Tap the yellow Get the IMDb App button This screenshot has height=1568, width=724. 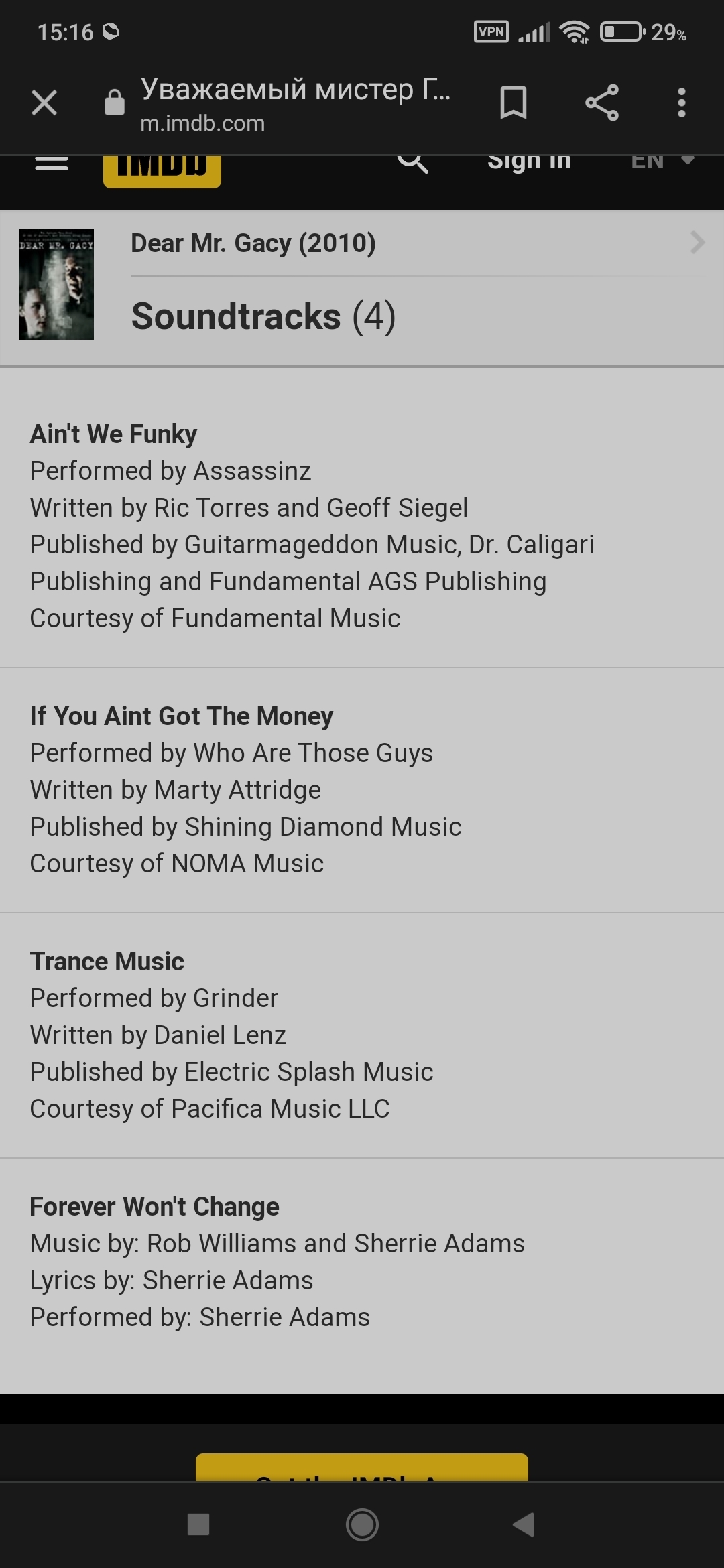pos(361,1466)
